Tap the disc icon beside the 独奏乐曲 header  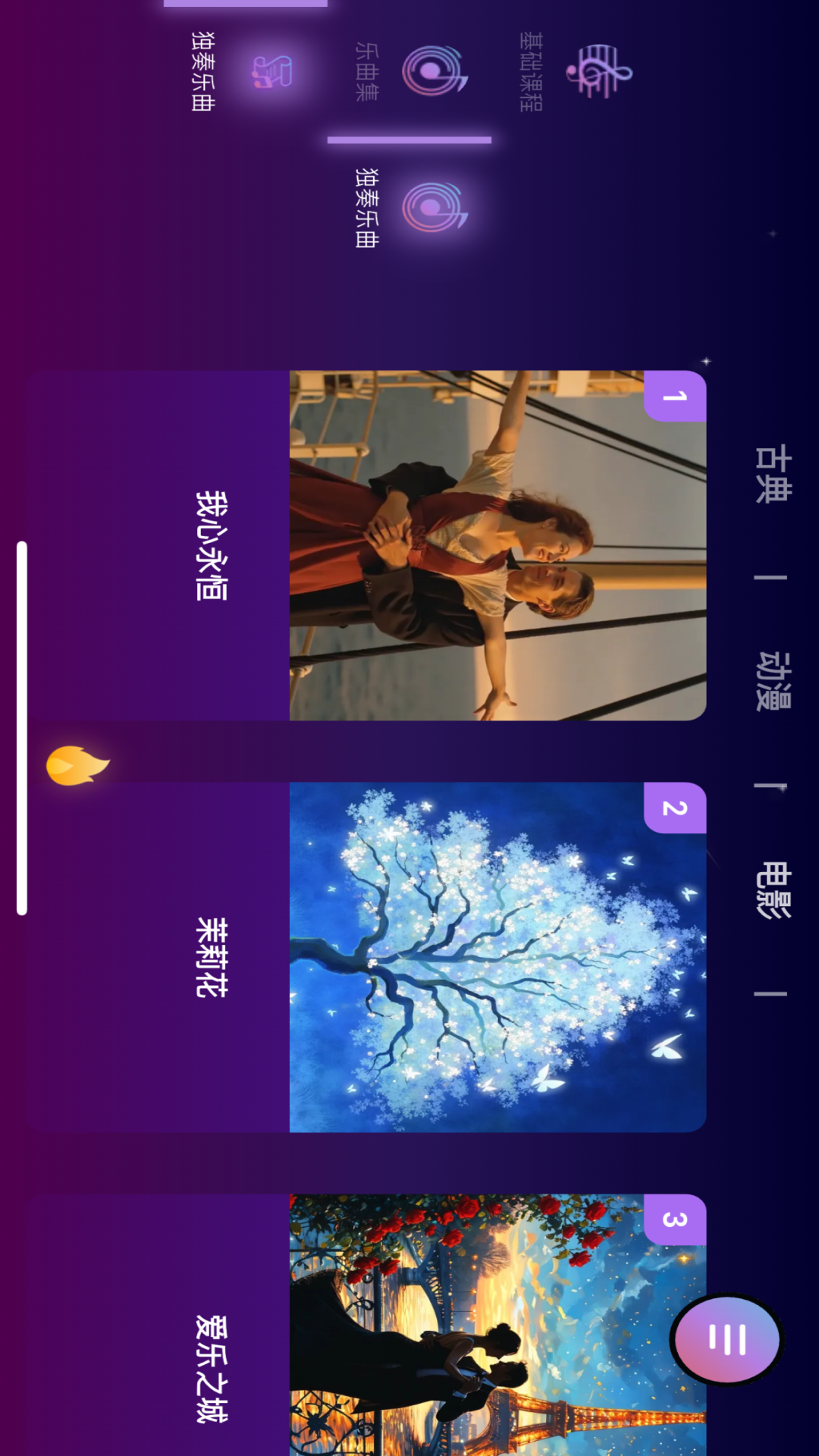[432, 206]
